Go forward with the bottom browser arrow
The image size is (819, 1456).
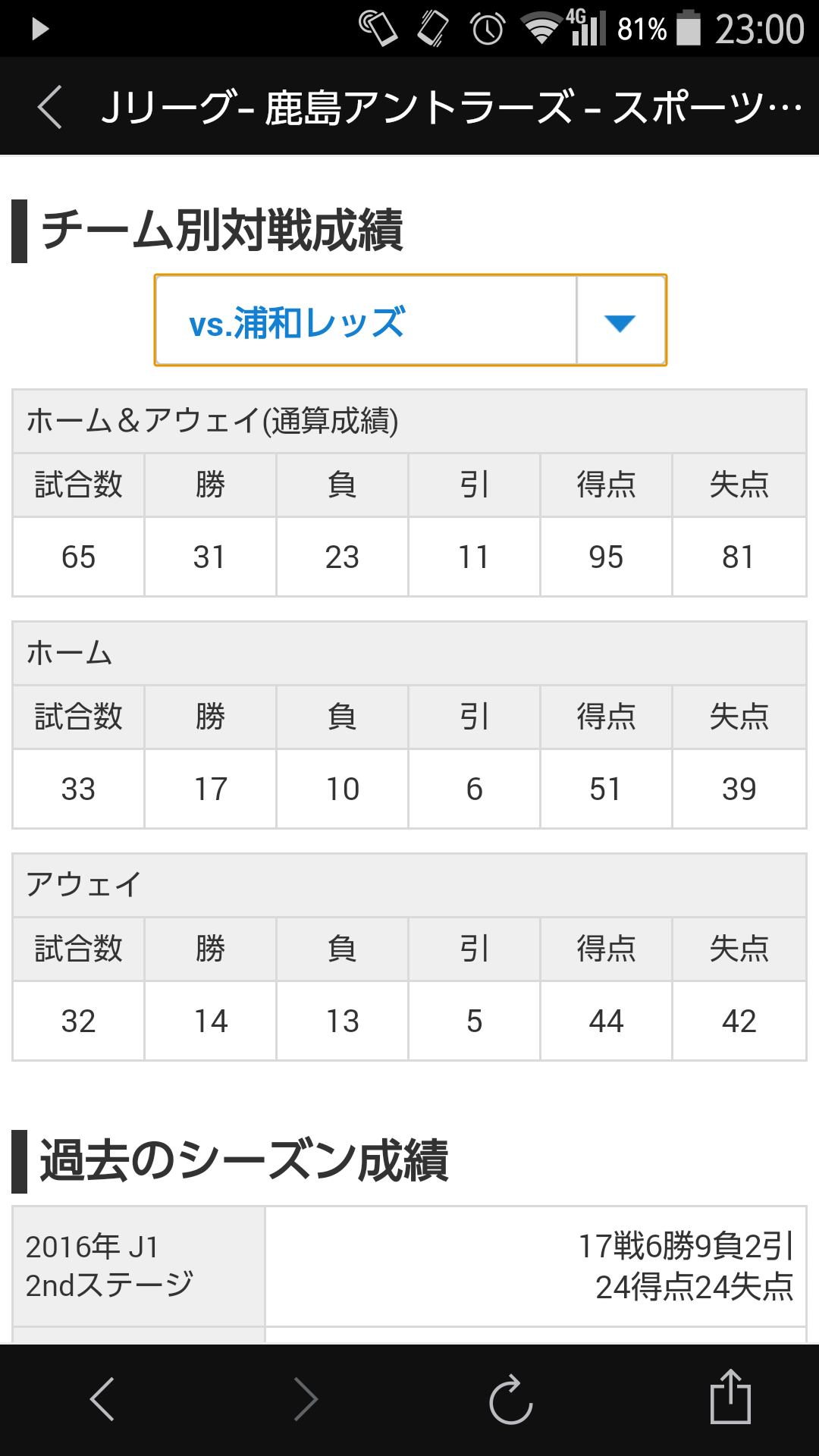coord(306,1399)
